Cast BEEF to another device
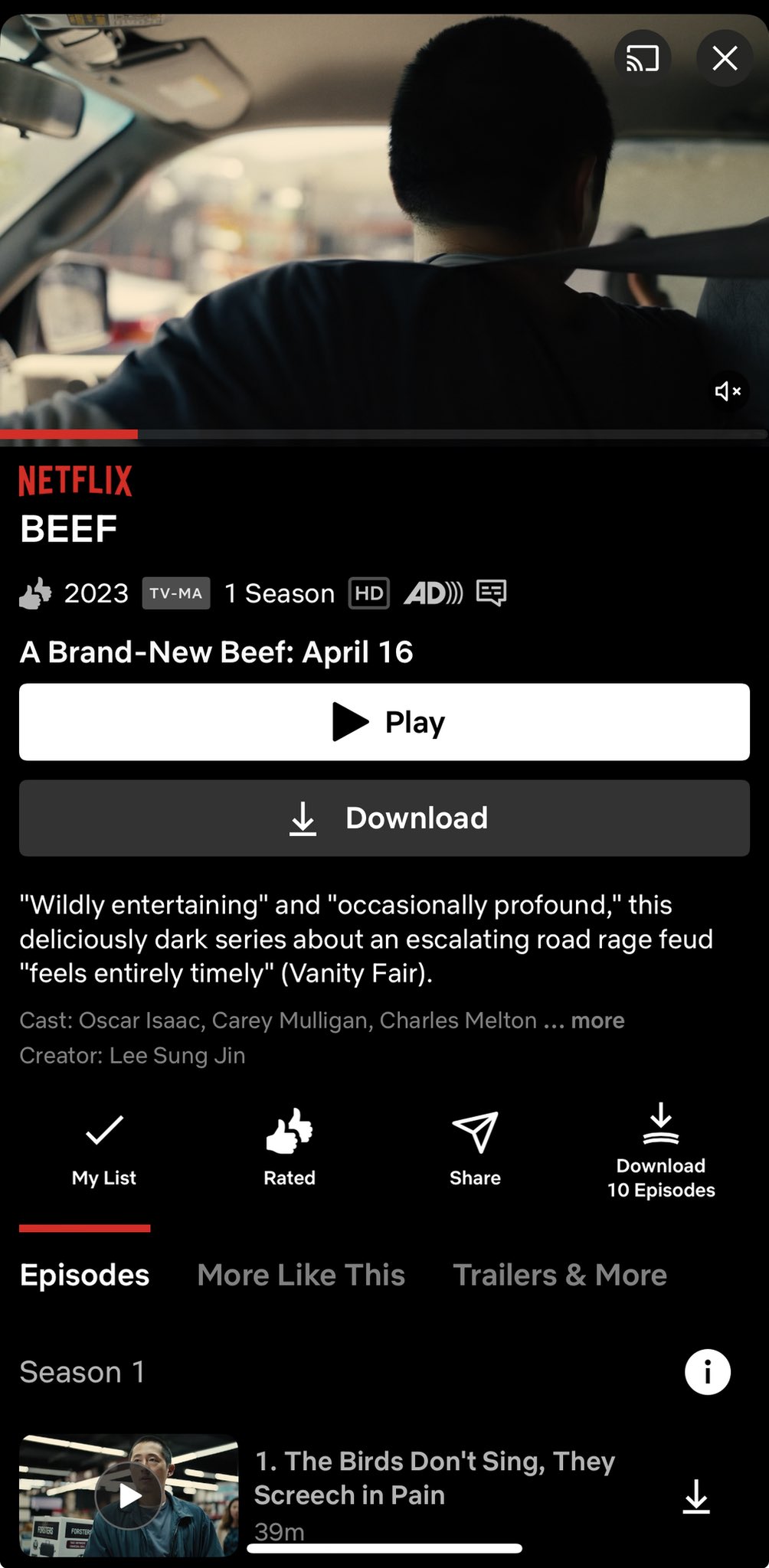Image resolution: width=769 pixels, height=1568 pixels. pos(642,58)
